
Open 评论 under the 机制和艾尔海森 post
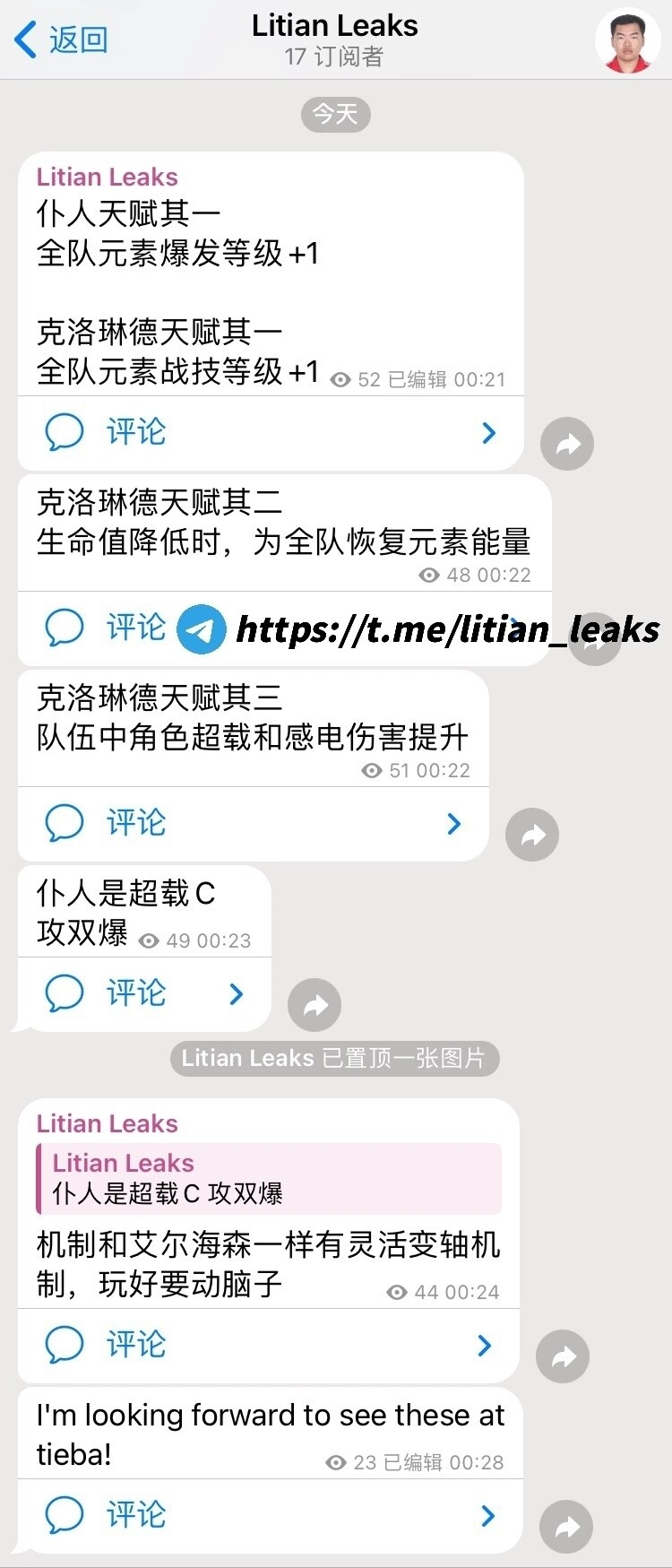point(267,1345)
